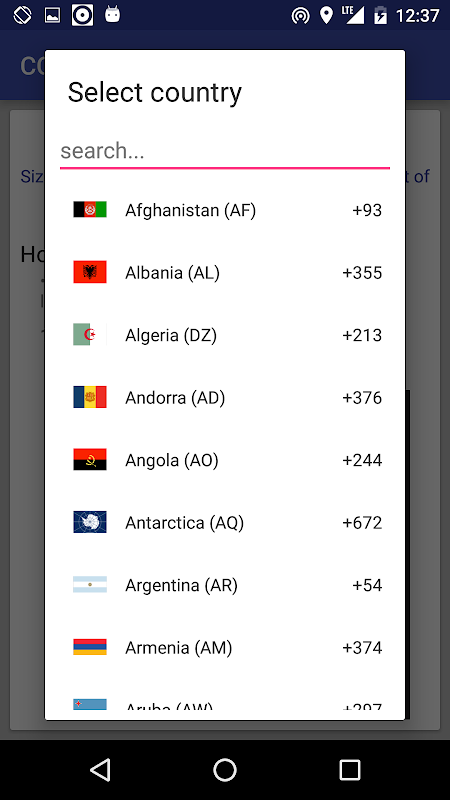Select Antarctica (AQ) +672
The image size is (450, 800).
coord(225,522)
